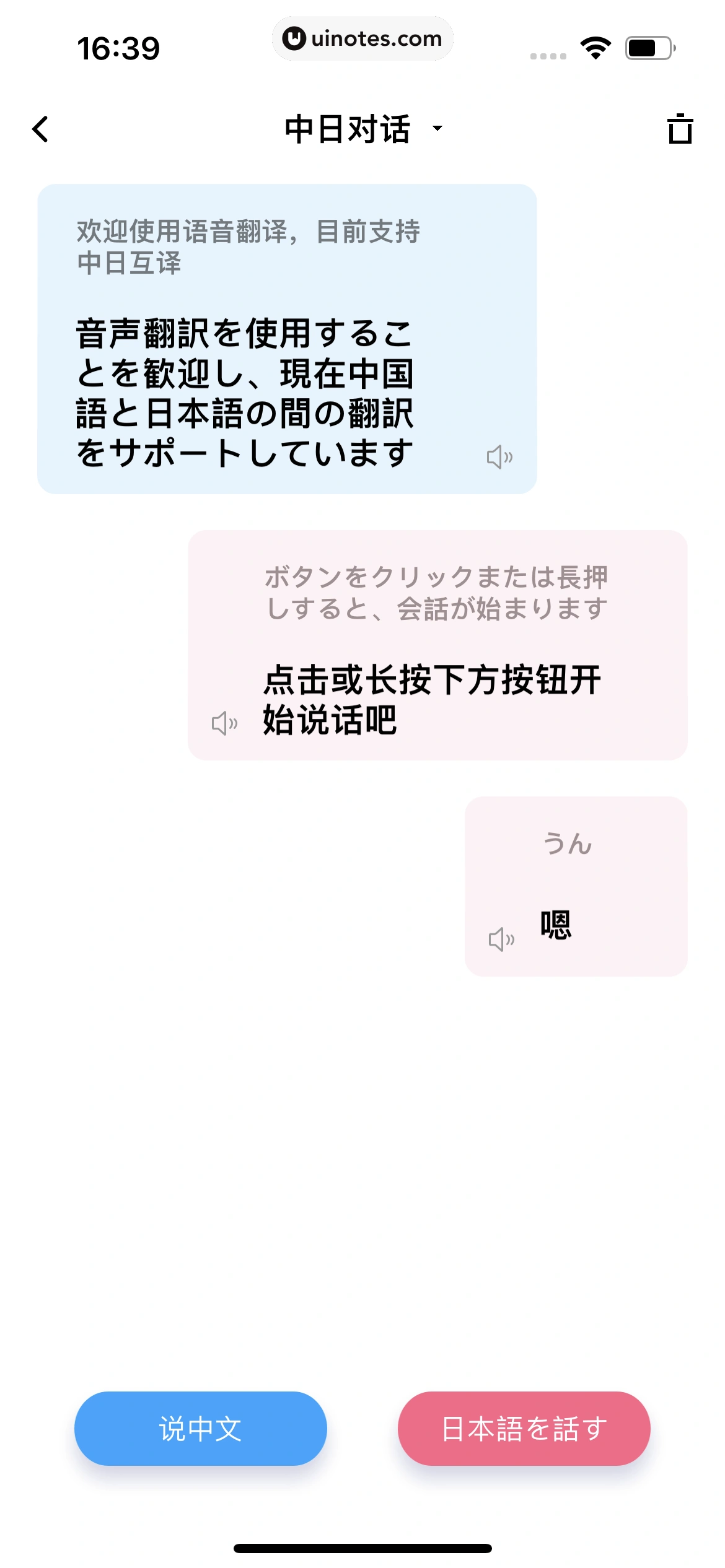The height and width of the screenshot is (1568, 725).
Task: Play audio for the 嗯 message
Action: click(501, 939)
